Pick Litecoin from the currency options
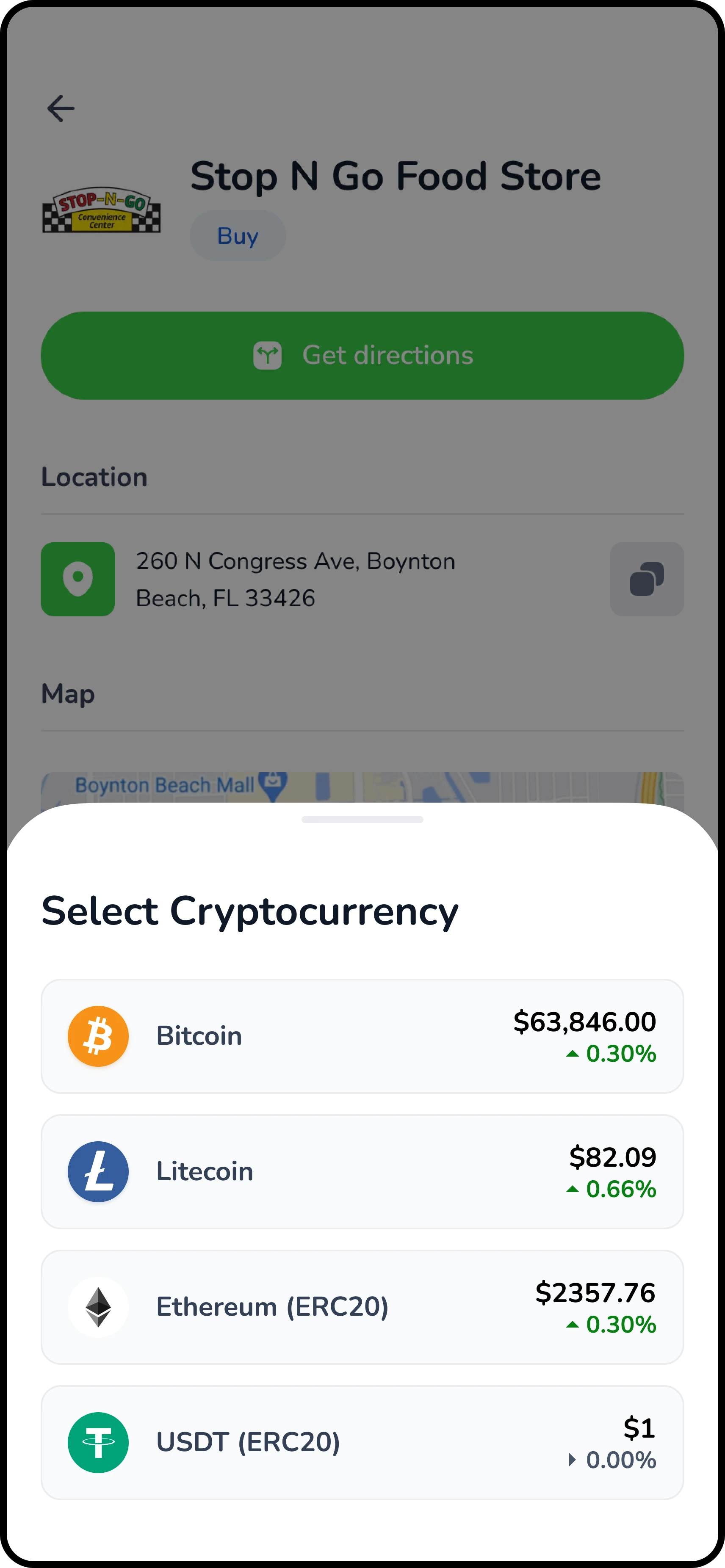 [362, 1172]
